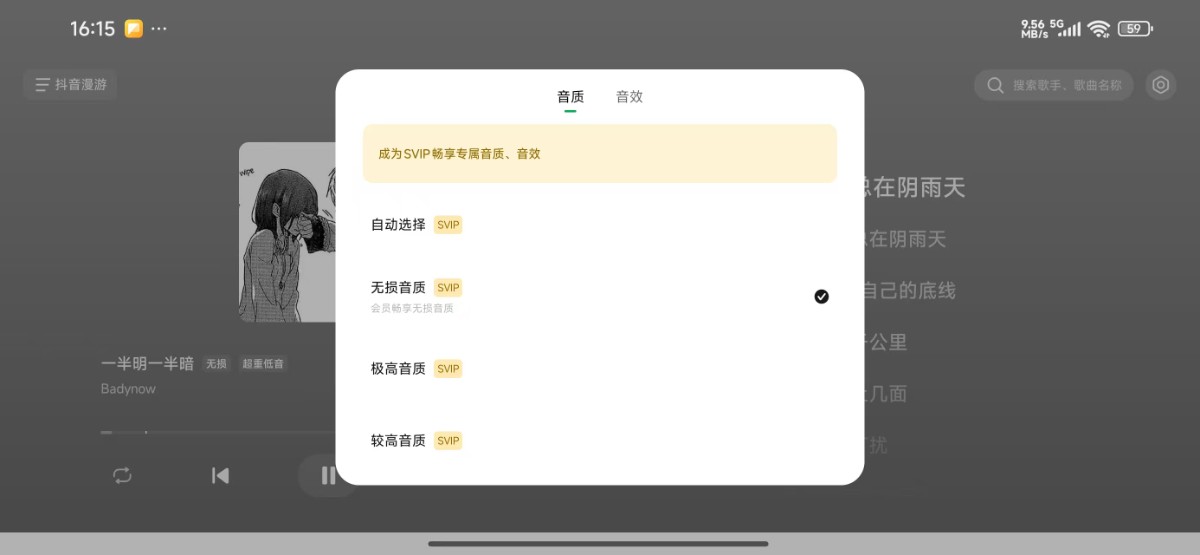This screenshot has height=555, width=1200.
Task: Skip to the previous track
Action: coord(220,475)
